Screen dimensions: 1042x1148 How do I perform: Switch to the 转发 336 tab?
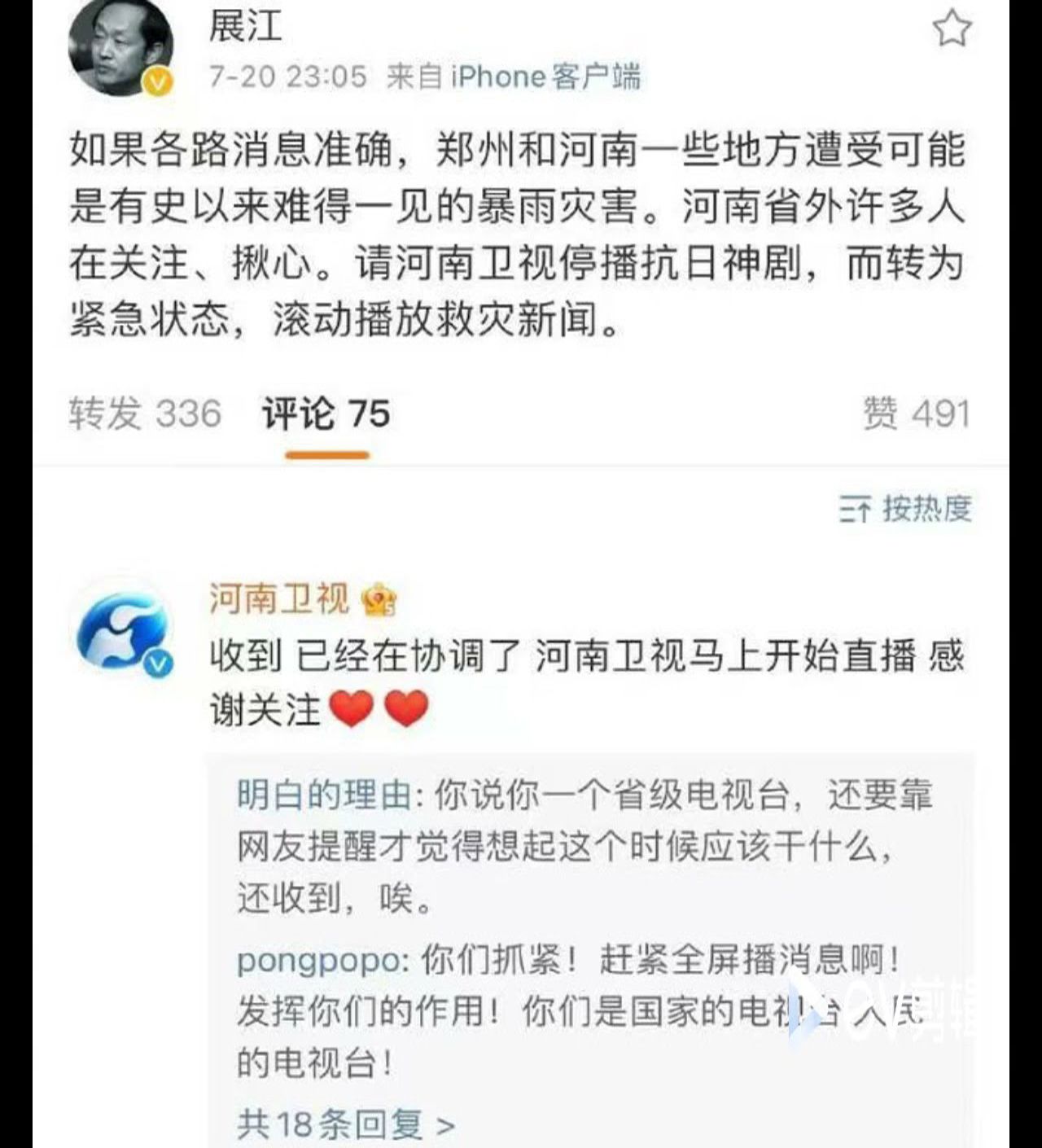coord(145,413)
